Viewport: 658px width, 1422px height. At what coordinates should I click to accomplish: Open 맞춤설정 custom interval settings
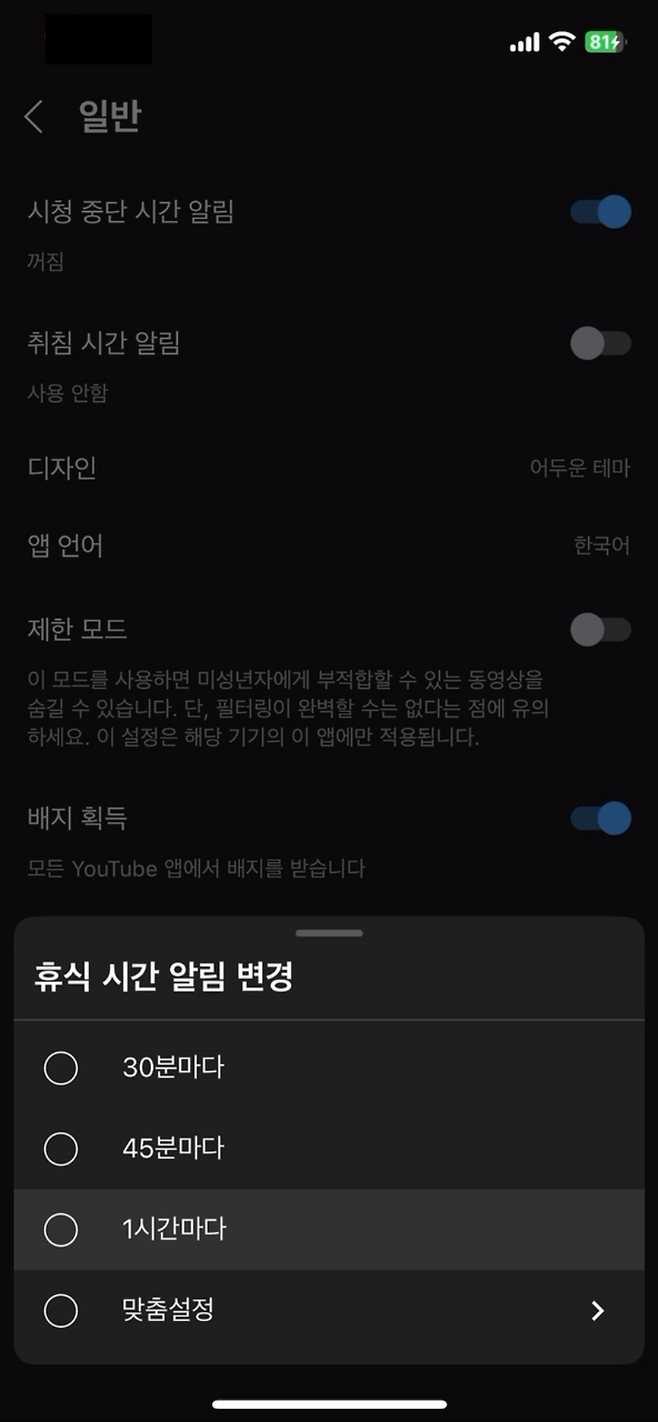pos(330,1310)
